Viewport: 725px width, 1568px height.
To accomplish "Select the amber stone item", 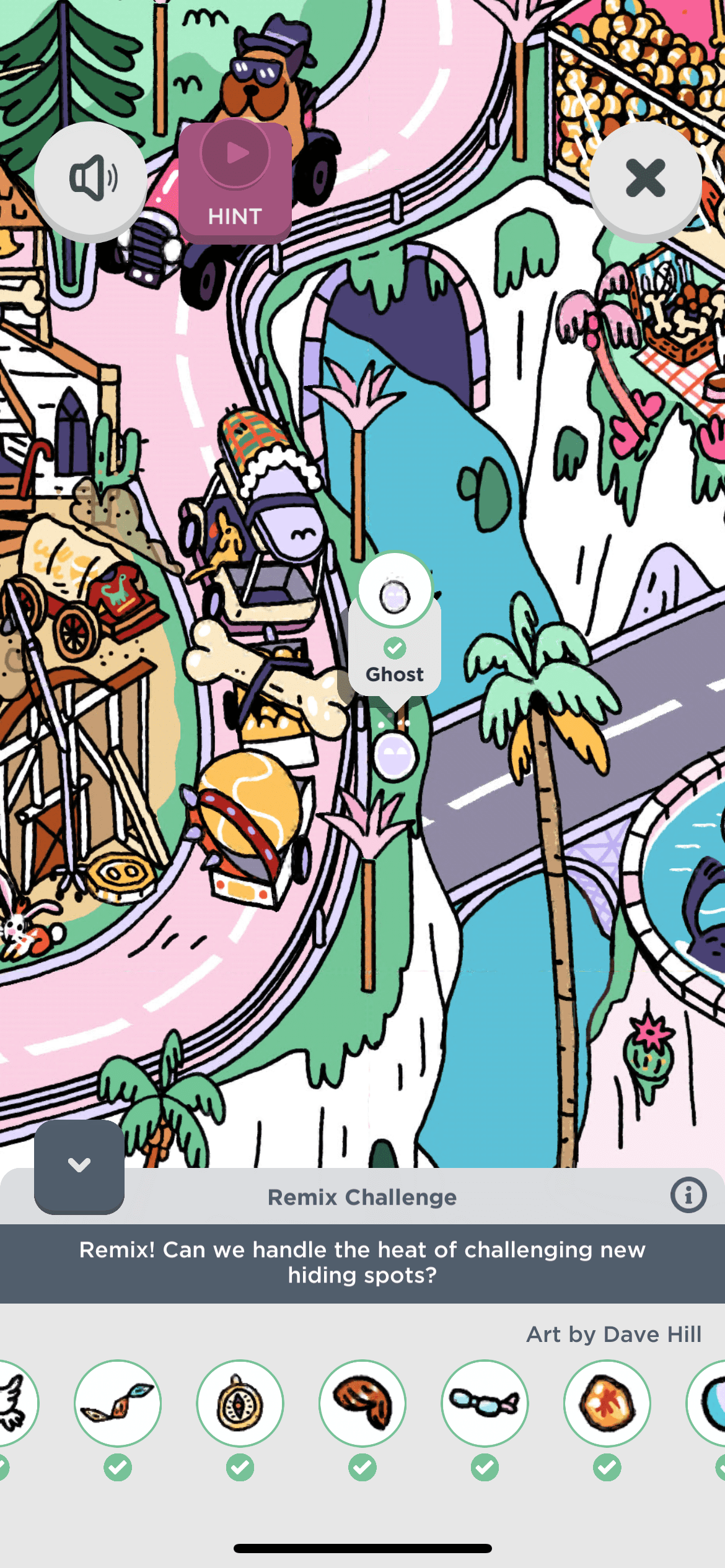I will (x=607, y=1403).
